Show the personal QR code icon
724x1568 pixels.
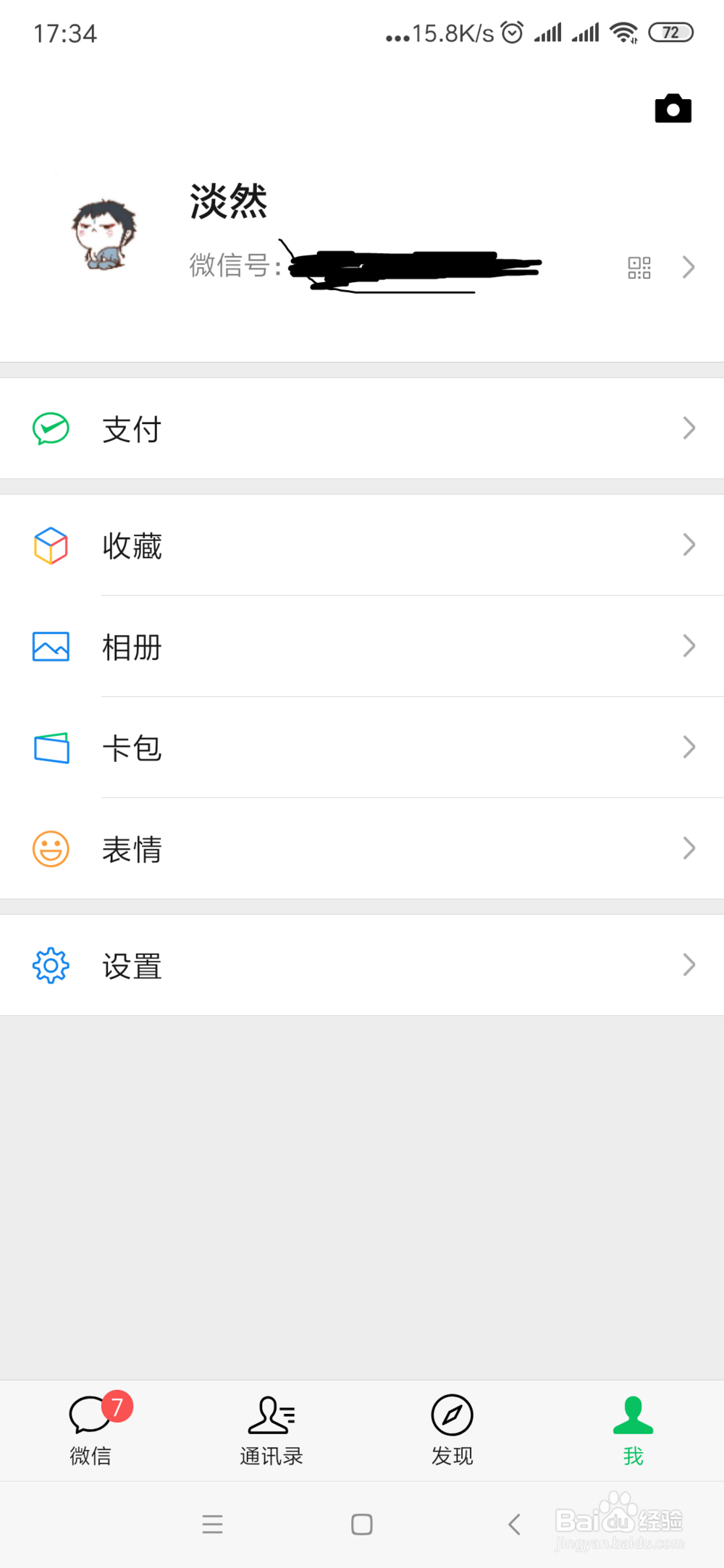point(640,267)
